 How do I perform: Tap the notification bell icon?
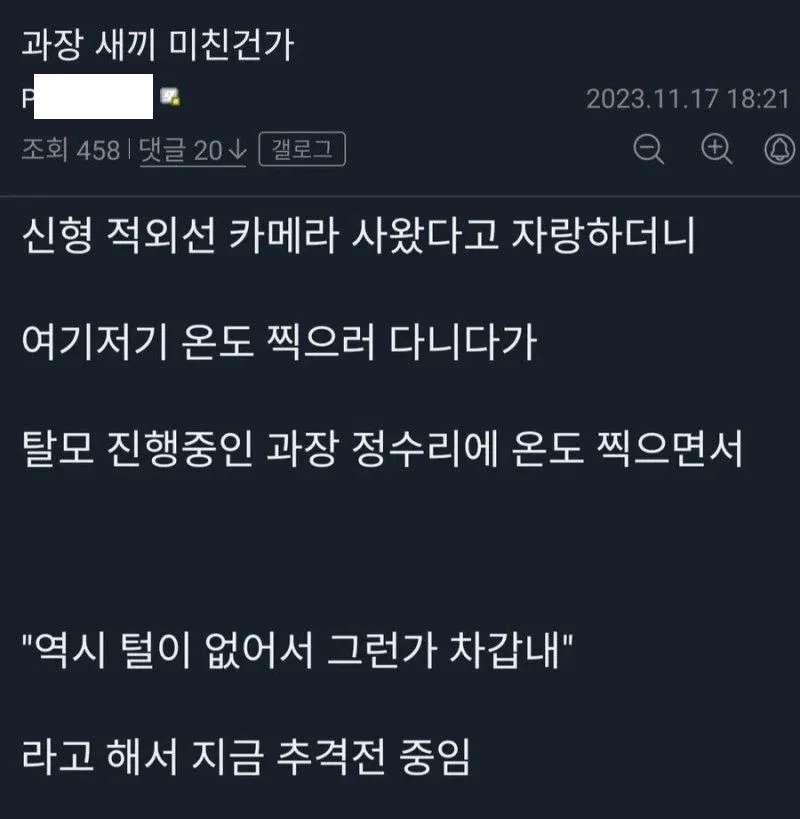tap(780, 150)
